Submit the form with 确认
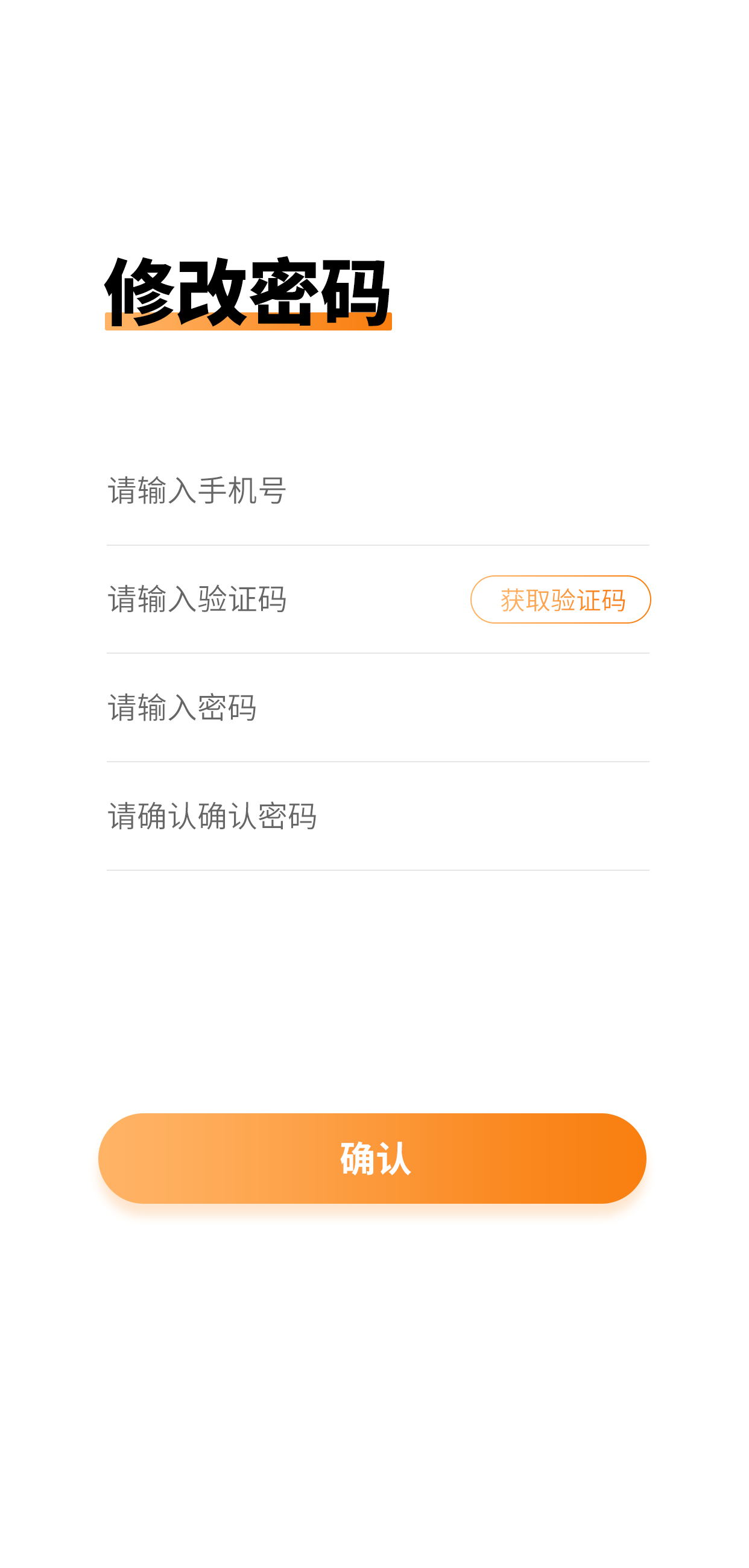Screen dimensions: 749x1568 pyautogui.click(x=372, y=1159)
